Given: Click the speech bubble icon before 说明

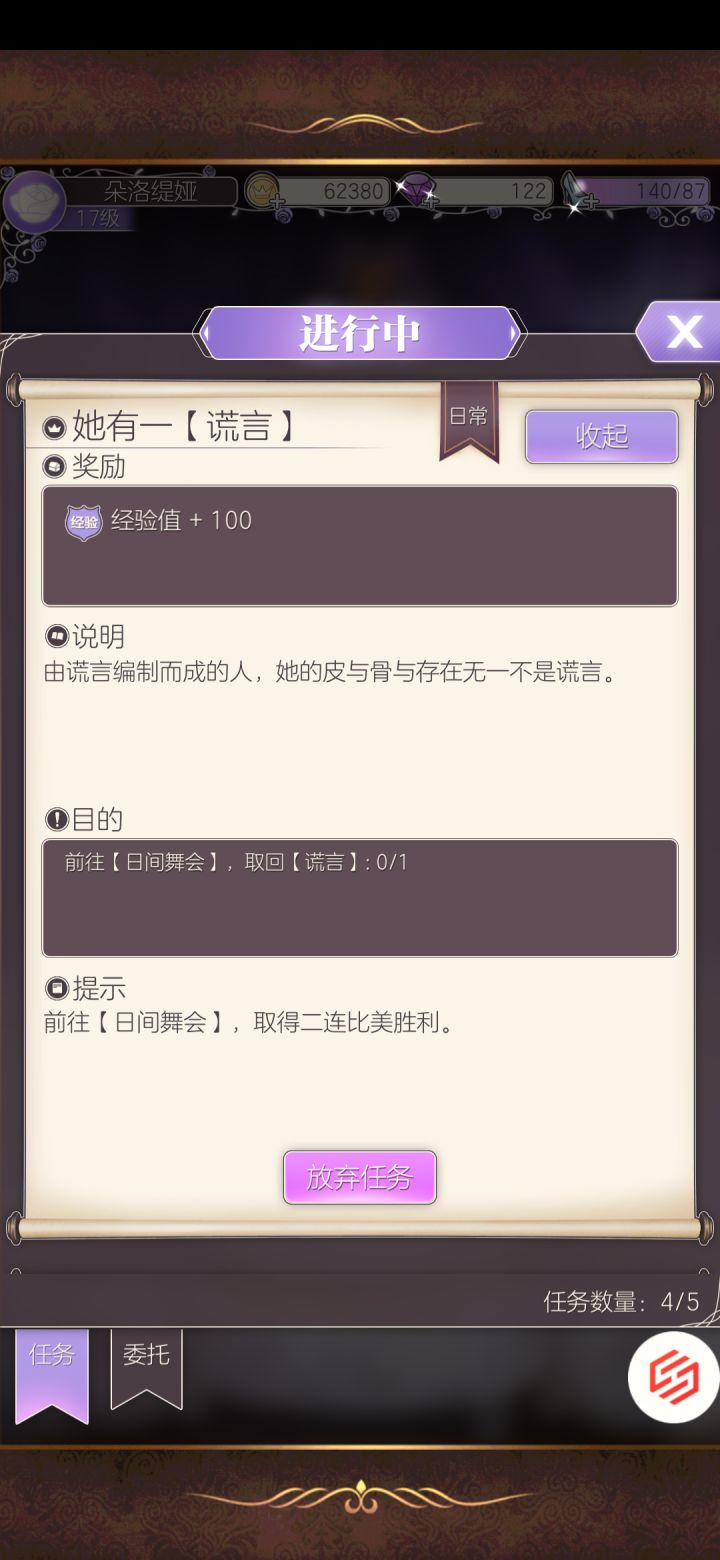Looking at the screenshot, I should (x=53, y=636).
